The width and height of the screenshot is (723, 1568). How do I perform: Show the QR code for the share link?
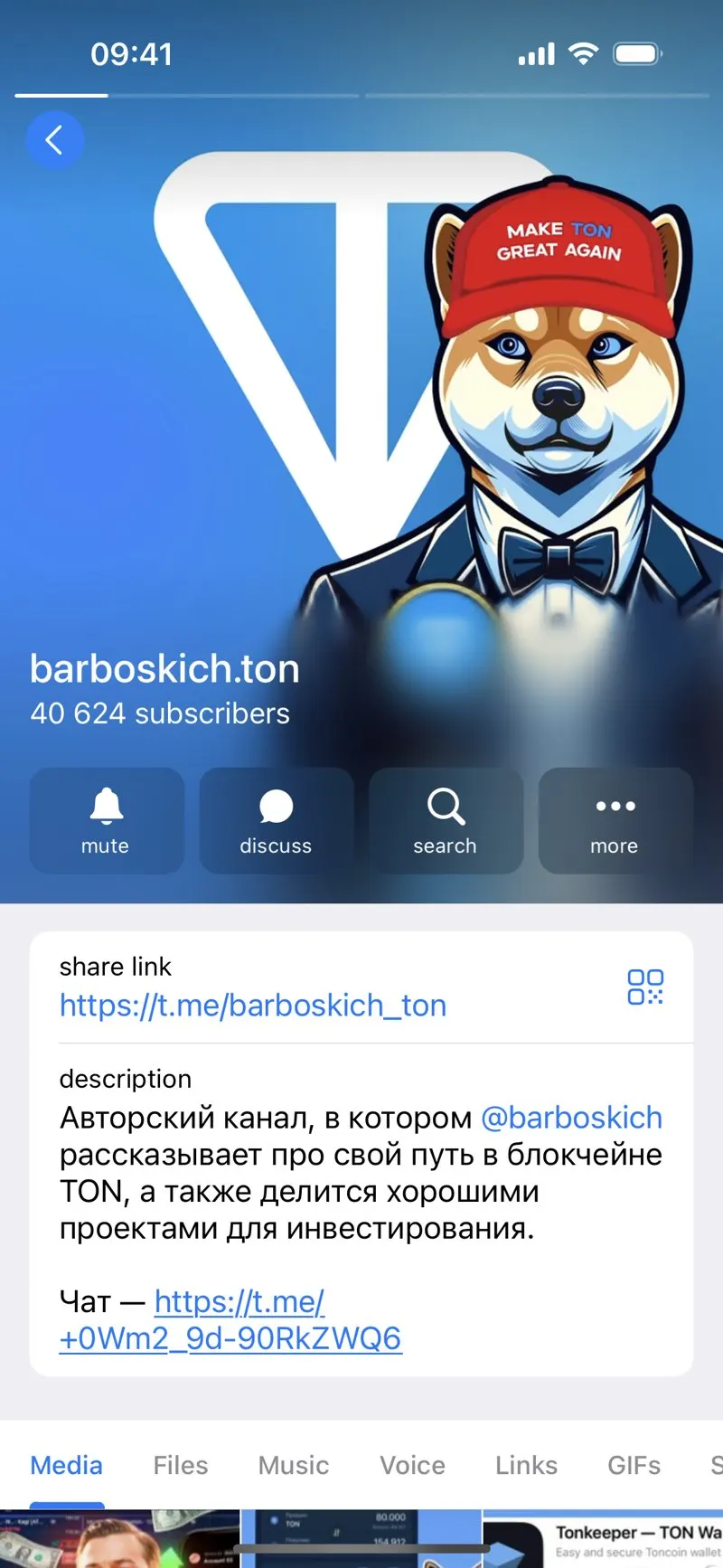[x=645, y=987]
